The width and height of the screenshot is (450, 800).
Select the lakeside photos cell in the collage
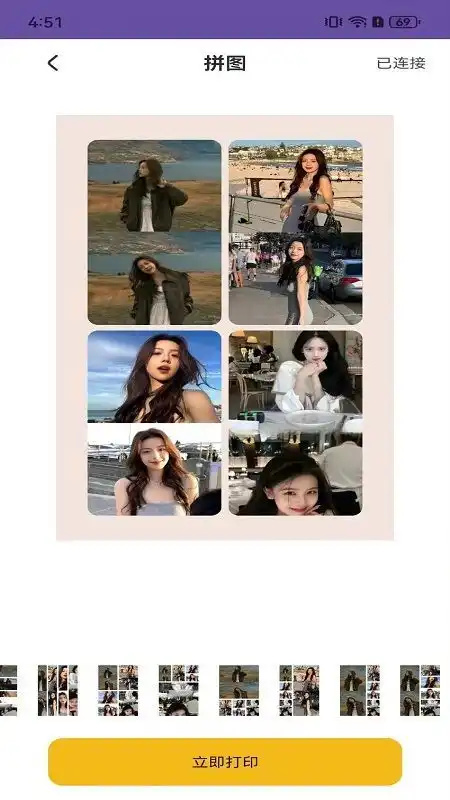[155, 232]
